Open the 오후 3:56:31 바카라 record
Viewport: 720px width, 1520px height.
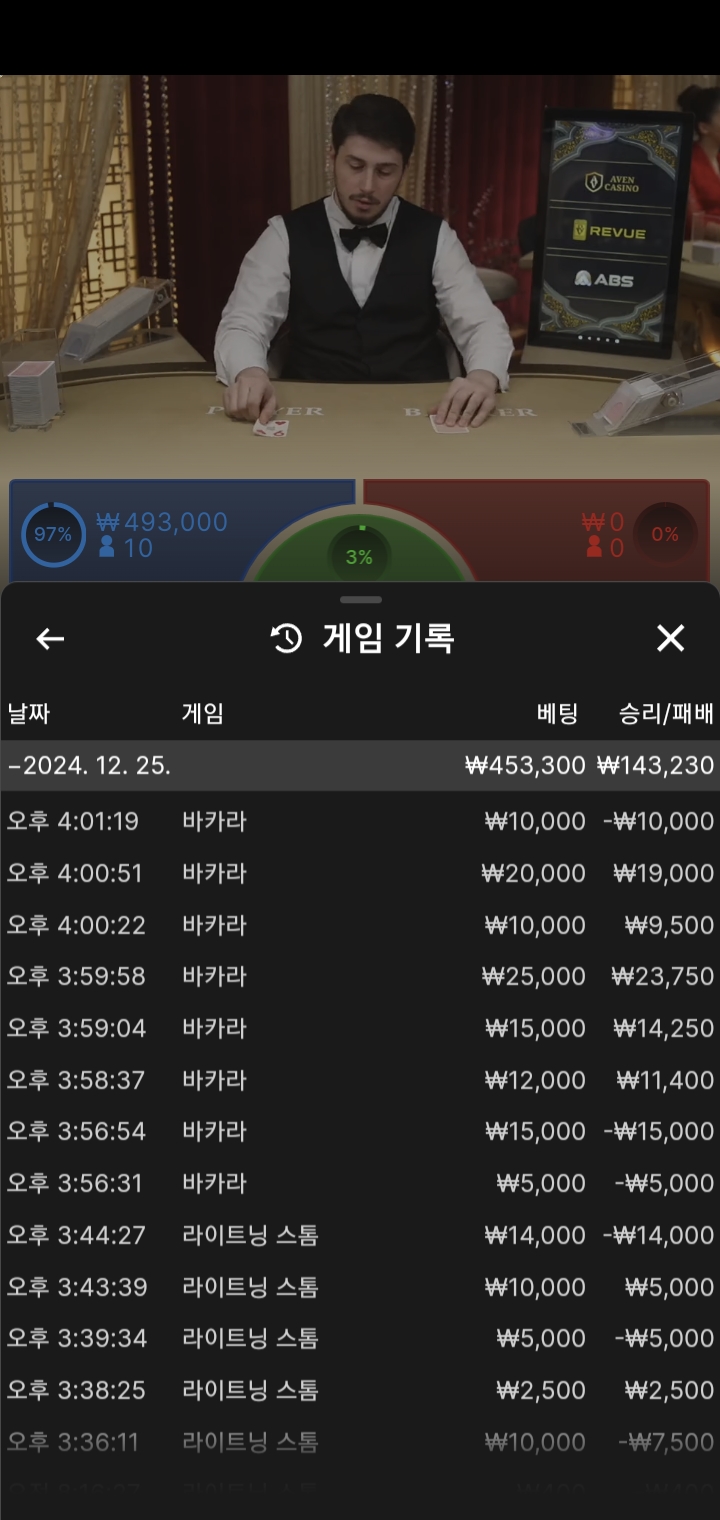(x=360, y=1183)
